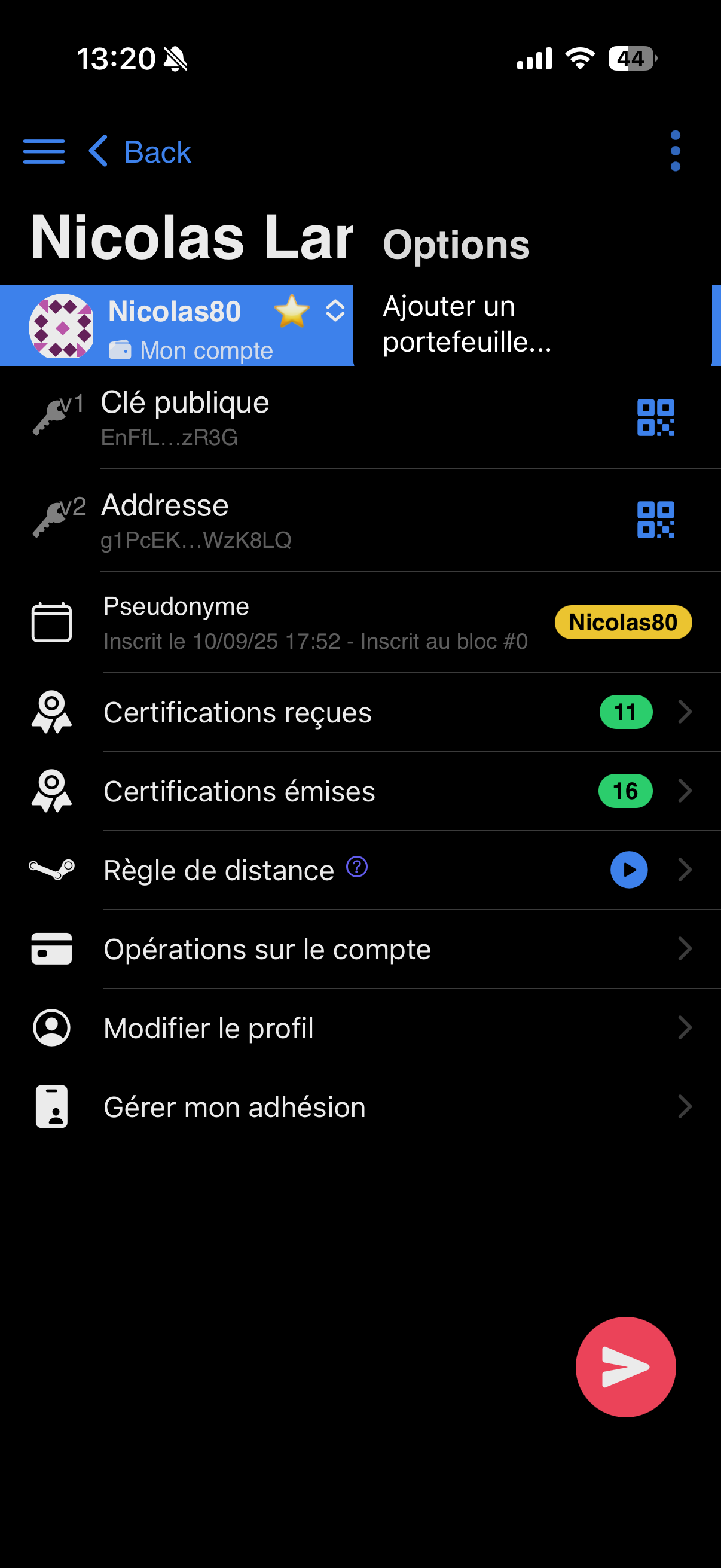Open Opérations sur le compte
The height and width of the screenshot is (1568, 721).
click(x=389, y=949)
